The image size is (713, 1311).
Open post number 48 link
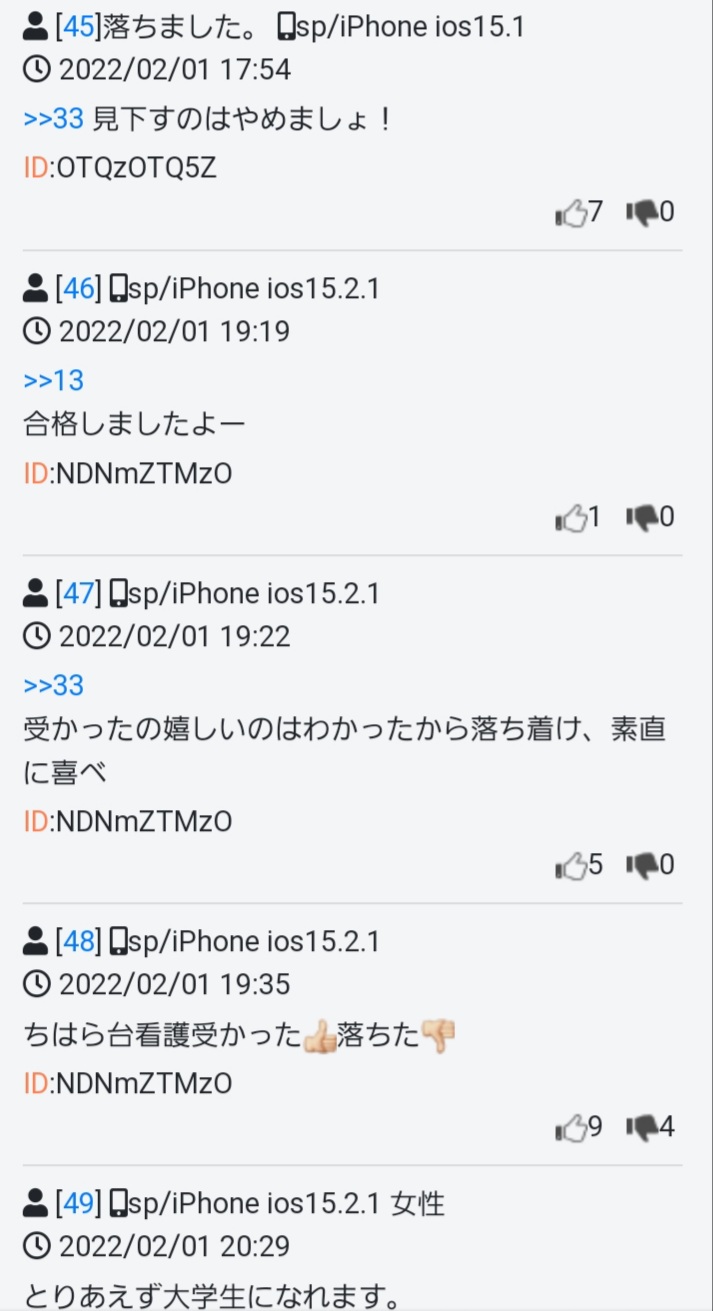coord(79,942)
